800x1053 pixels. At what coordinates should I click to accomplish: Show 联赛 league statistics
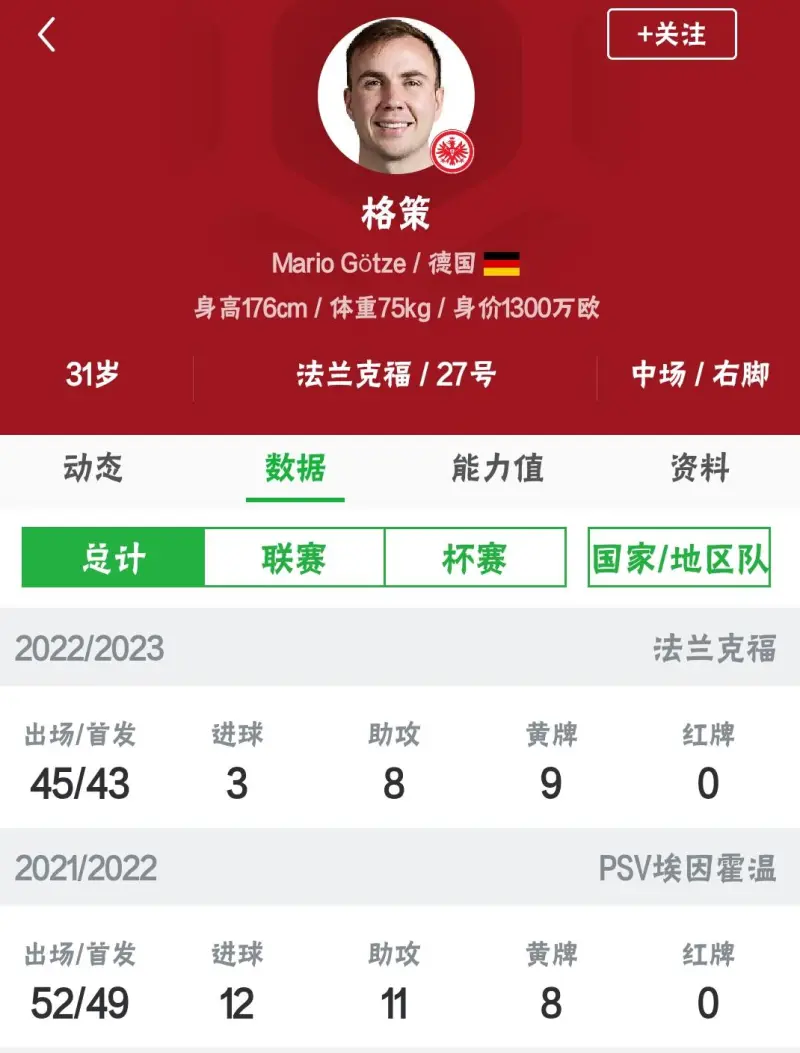coord(294,557)
